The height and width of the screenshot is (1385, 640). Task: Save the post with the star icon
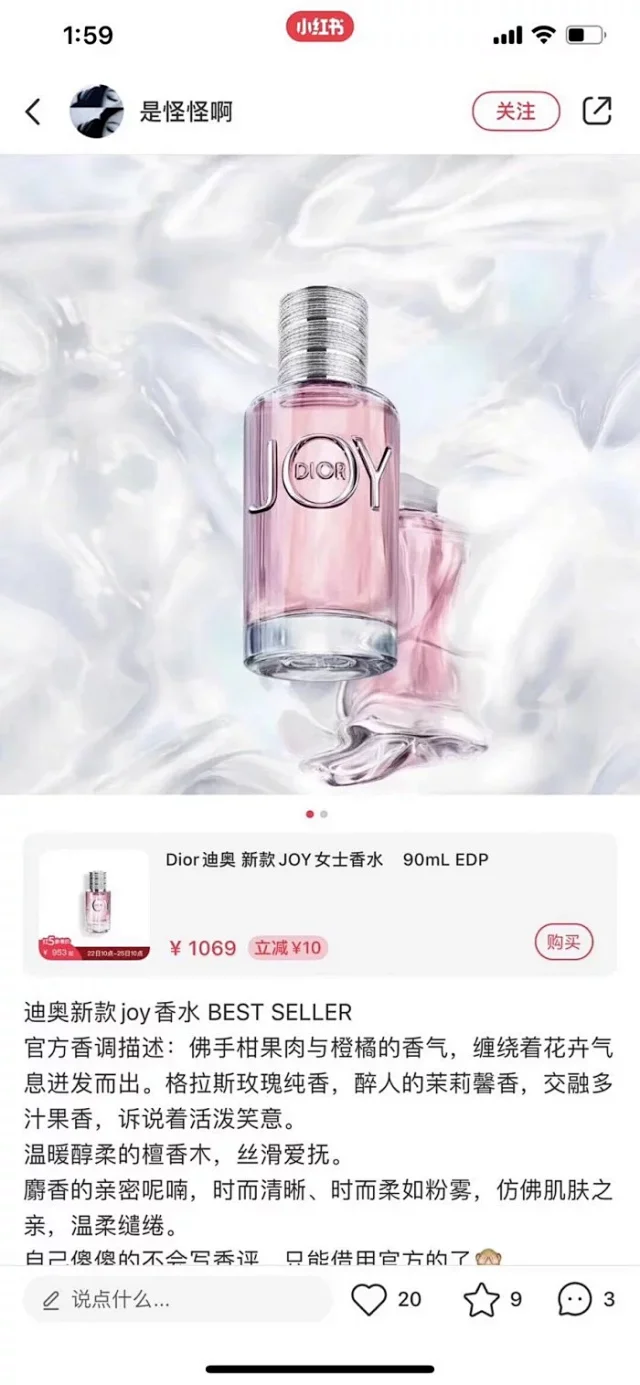pos(481,1300)
